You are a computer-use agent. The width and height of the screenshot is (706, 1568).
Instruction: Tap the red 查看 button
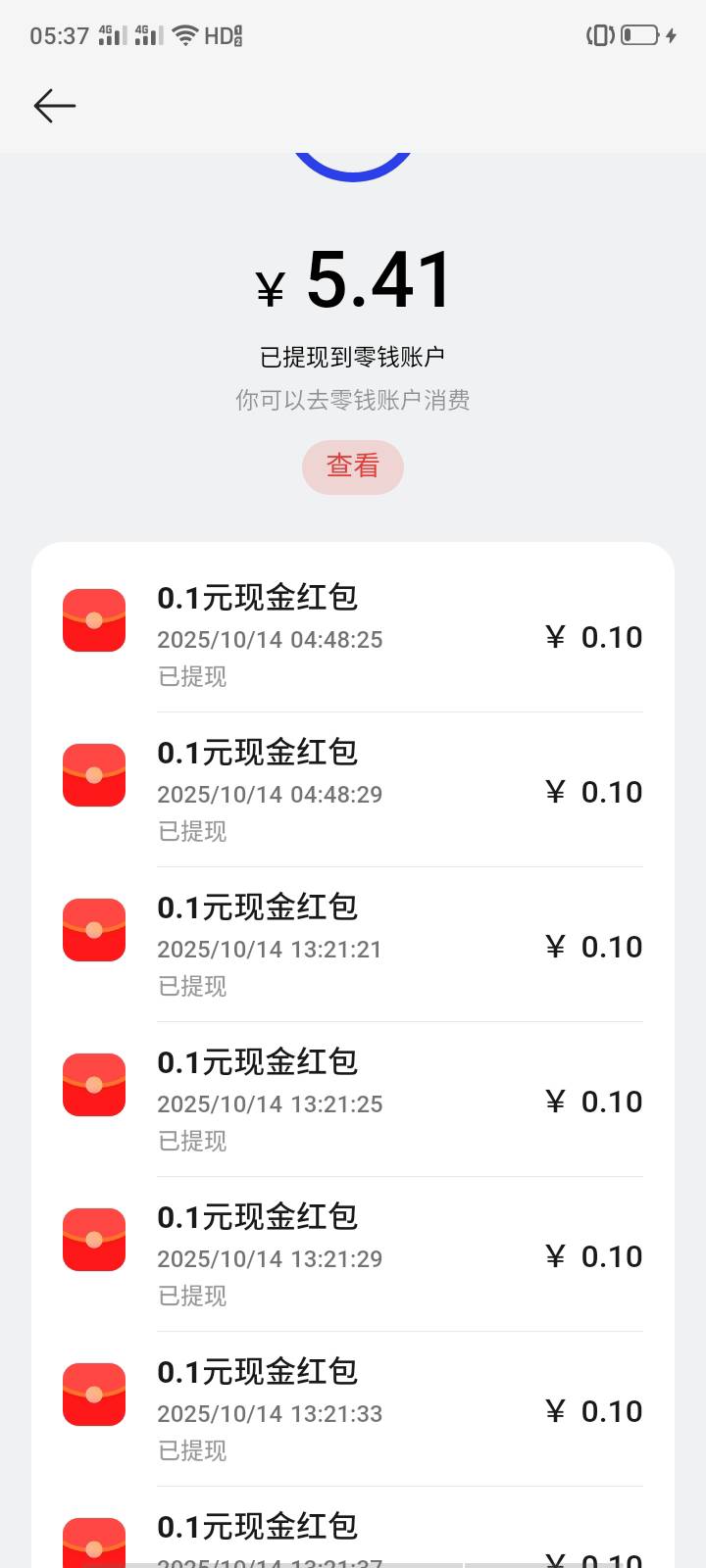[353, 466]
